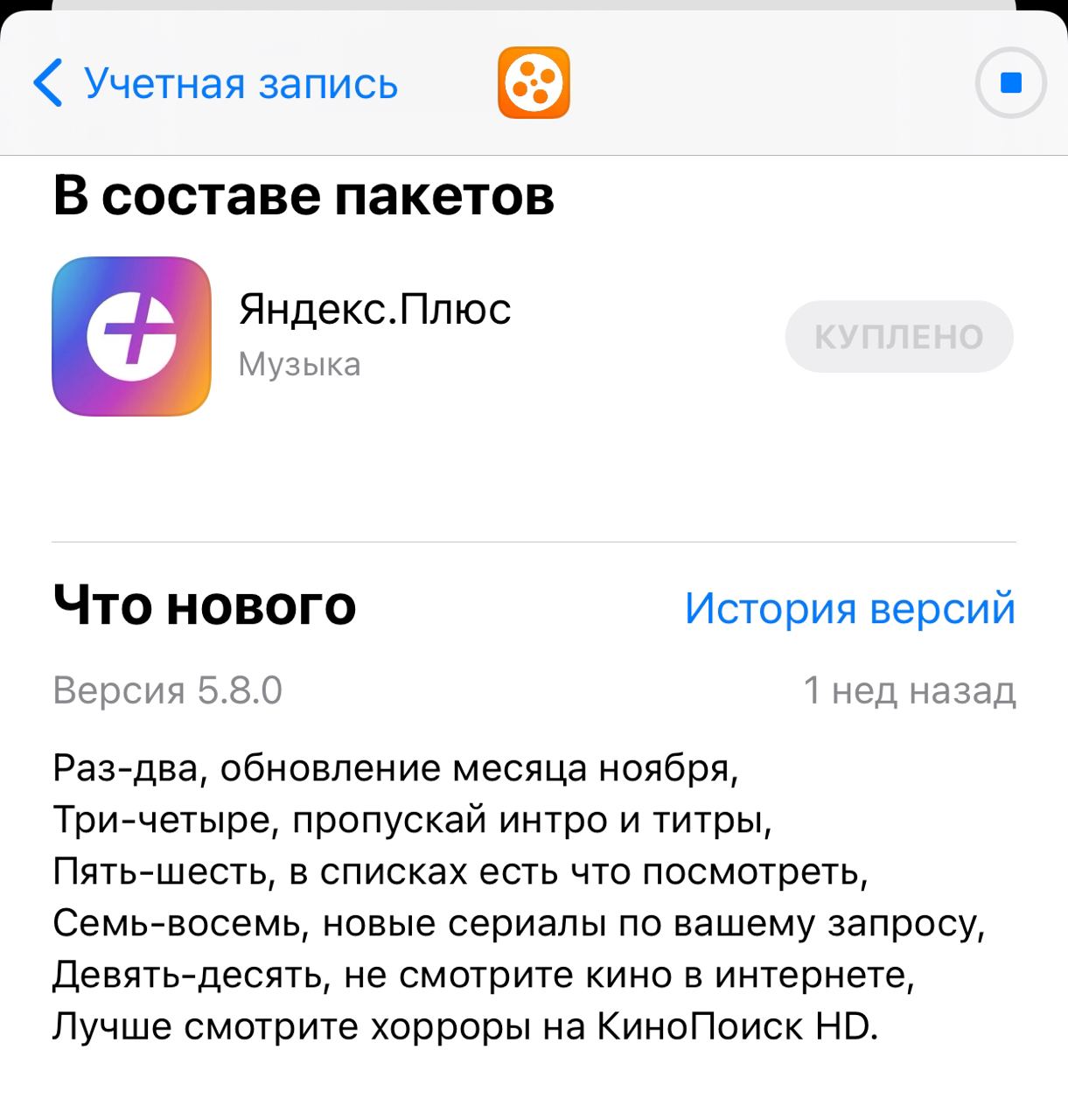Open История версий link
Viewport: 1068px width, 1120px height.
coord(849,607)
